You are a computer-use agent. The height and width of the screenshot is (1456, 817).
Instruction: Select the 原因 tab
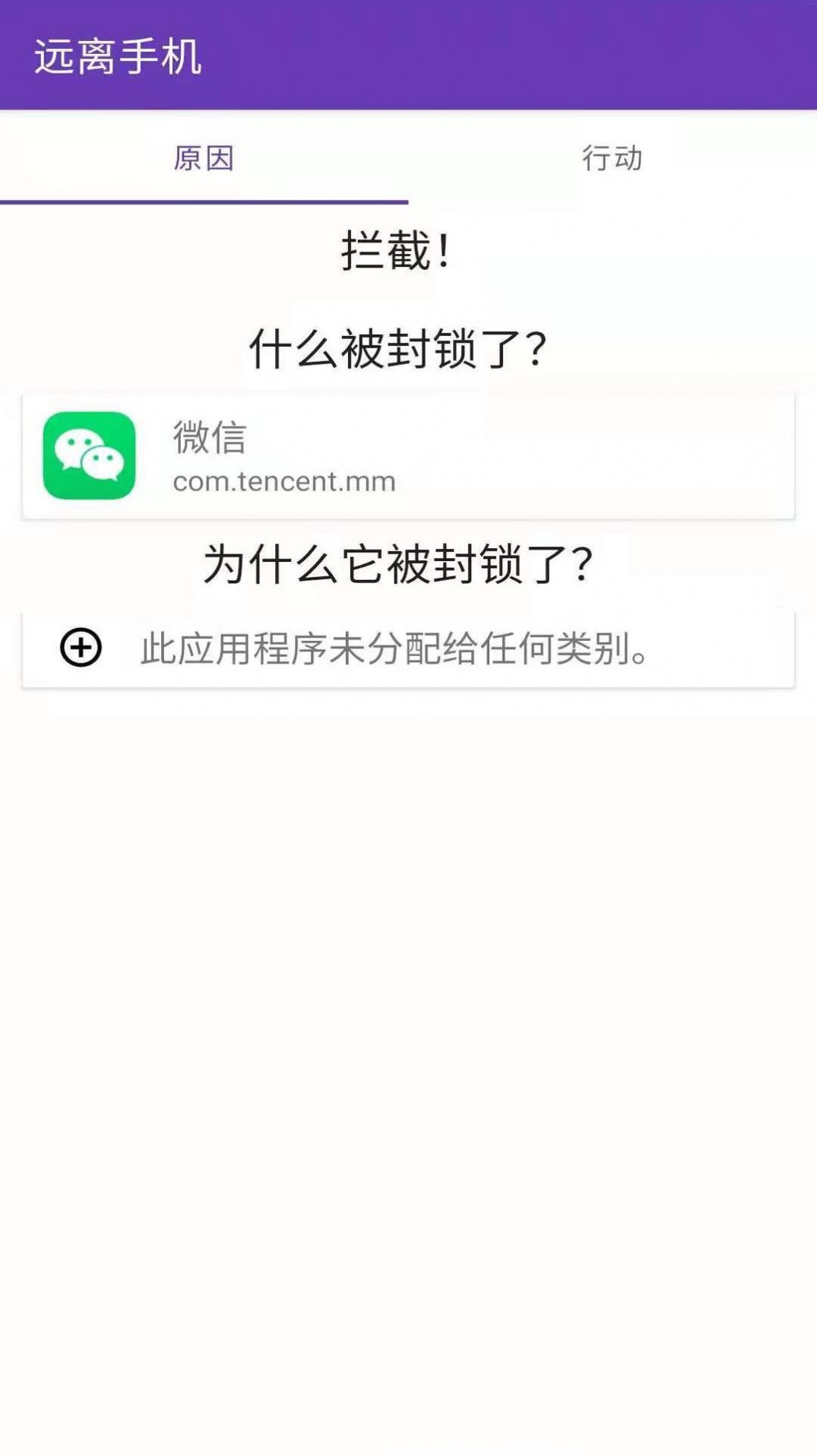point(204,158)
